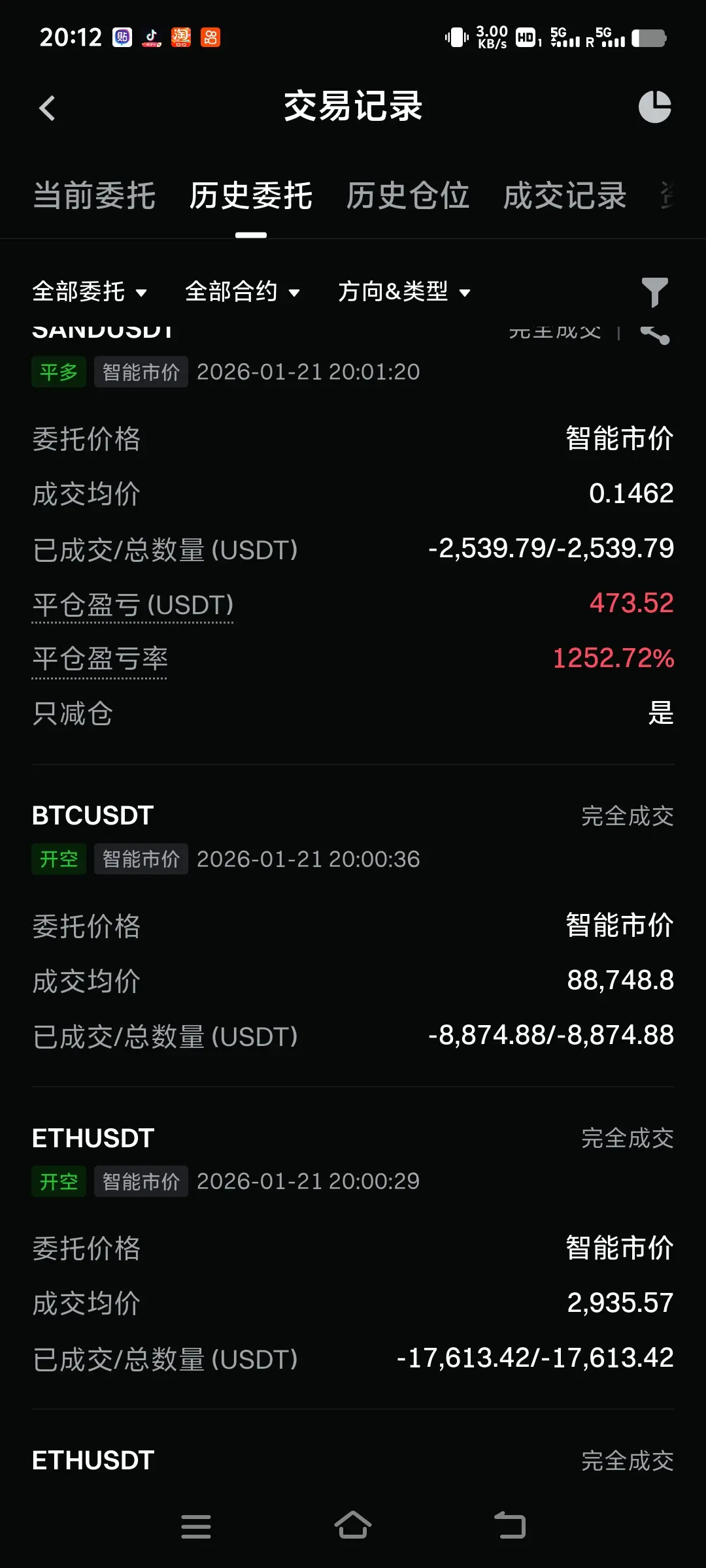This screenshot has height=1568, width=706.
Task: Tap the 平仓盈亏 (USDT) label for explanation
Action: coord(133,604)
